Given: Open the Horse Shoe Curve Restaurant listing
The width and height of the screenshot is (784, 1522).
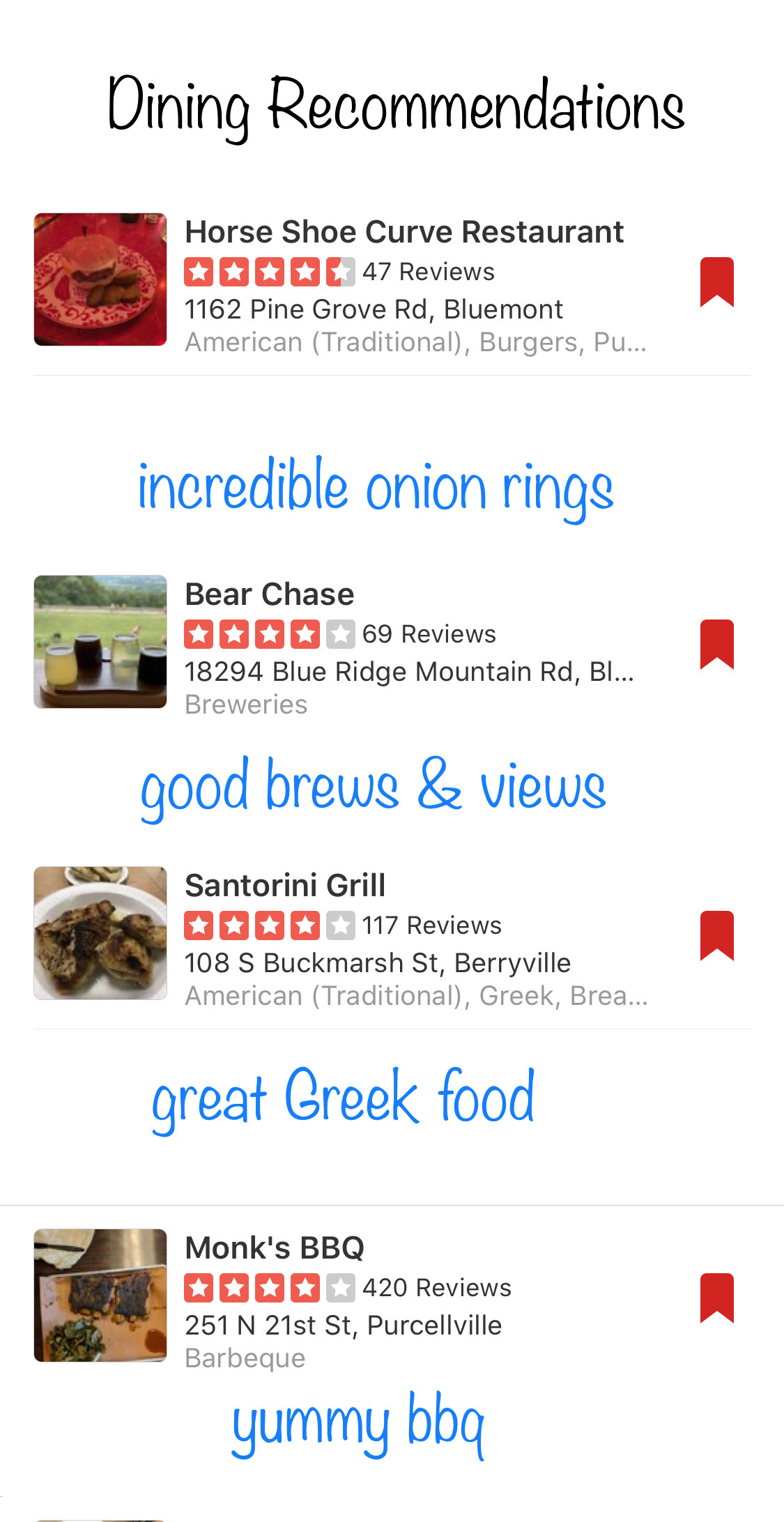Looking at the screenshot, I should [404, 231].
